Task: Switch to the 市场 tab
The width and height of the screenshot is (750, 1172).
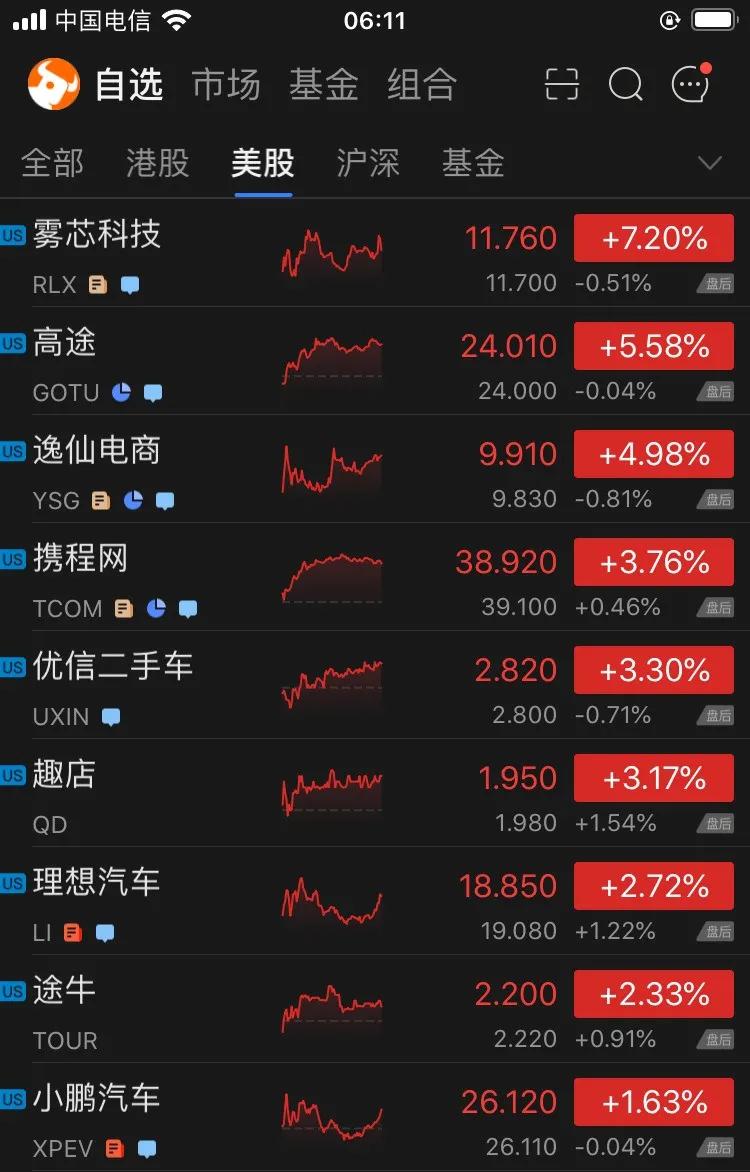Action: pyautogui.click(x=226, y=85)
